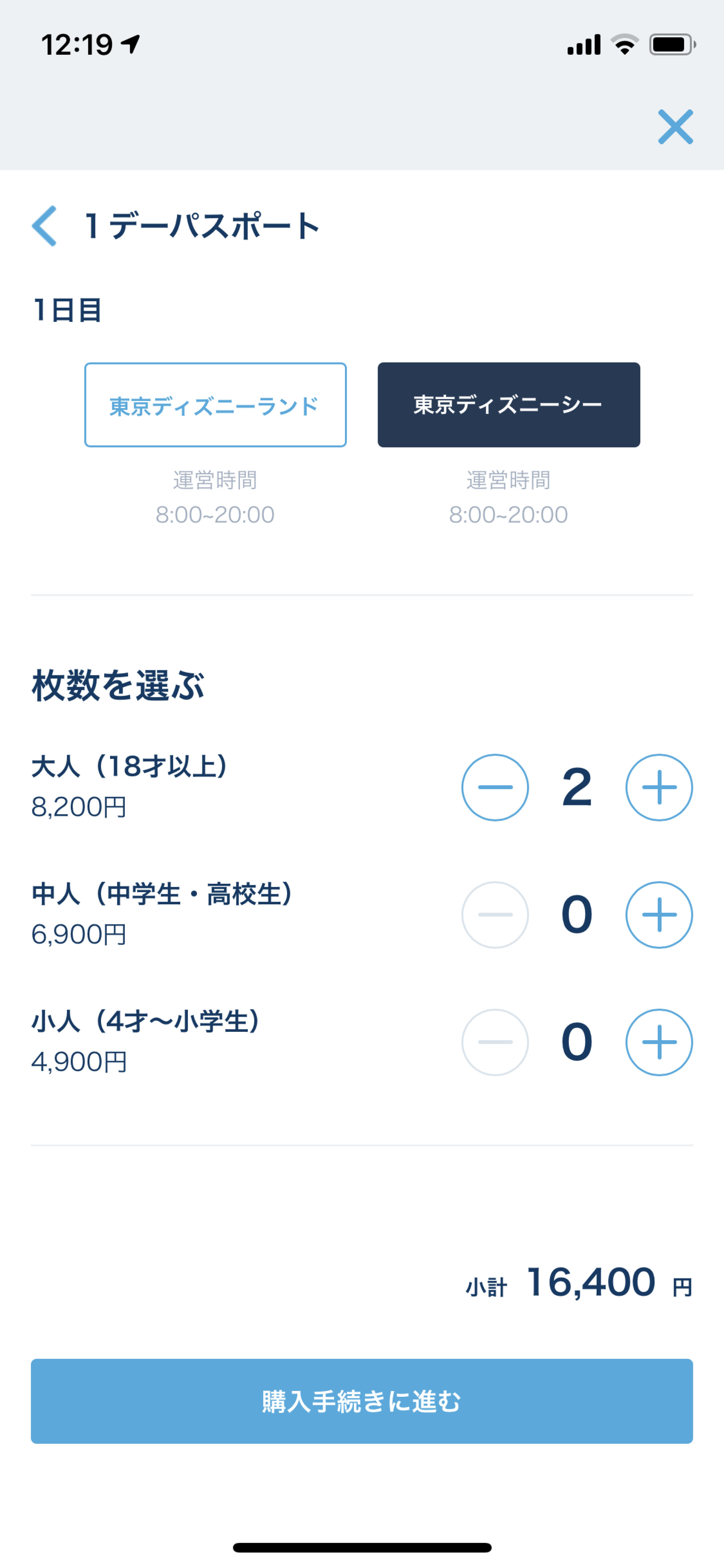Viewport: 724px width, 1568px height.
Task: Tap 購入手続きに進む button
Action: 362,1401
